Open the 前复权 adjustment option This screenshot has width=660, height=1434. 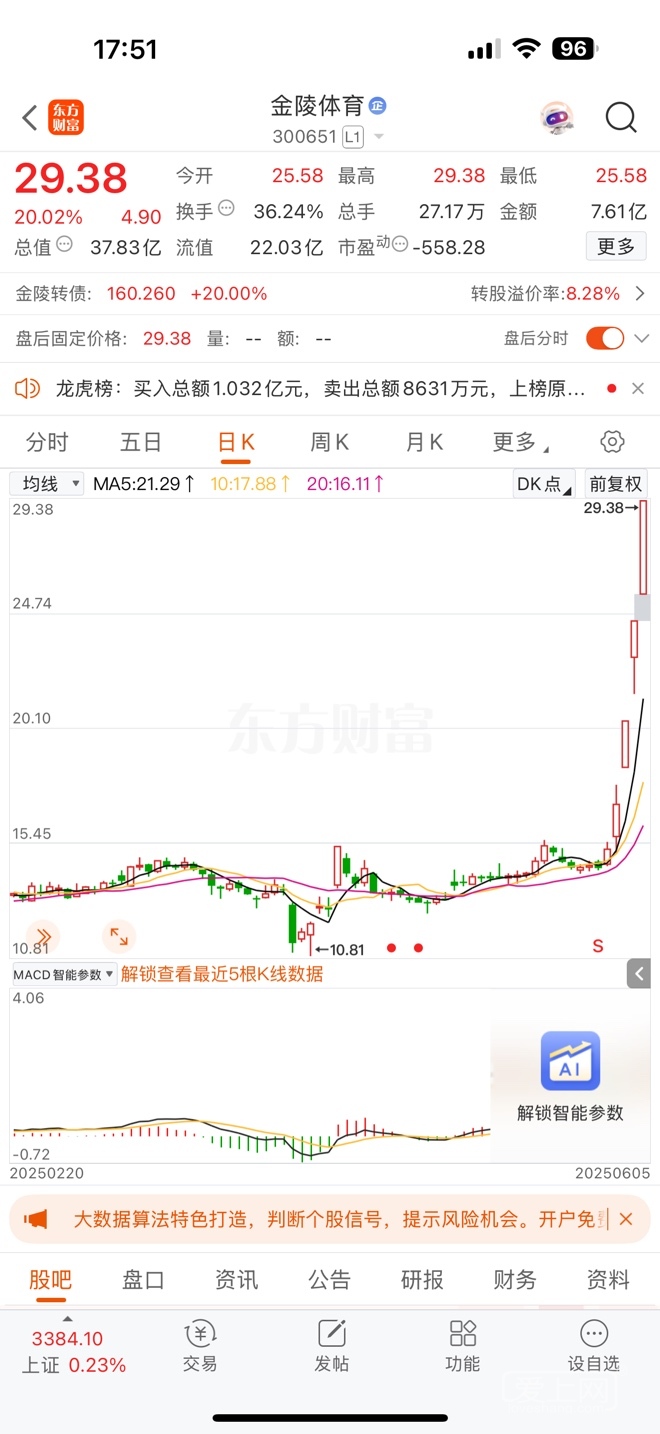(x=615, y=484)
